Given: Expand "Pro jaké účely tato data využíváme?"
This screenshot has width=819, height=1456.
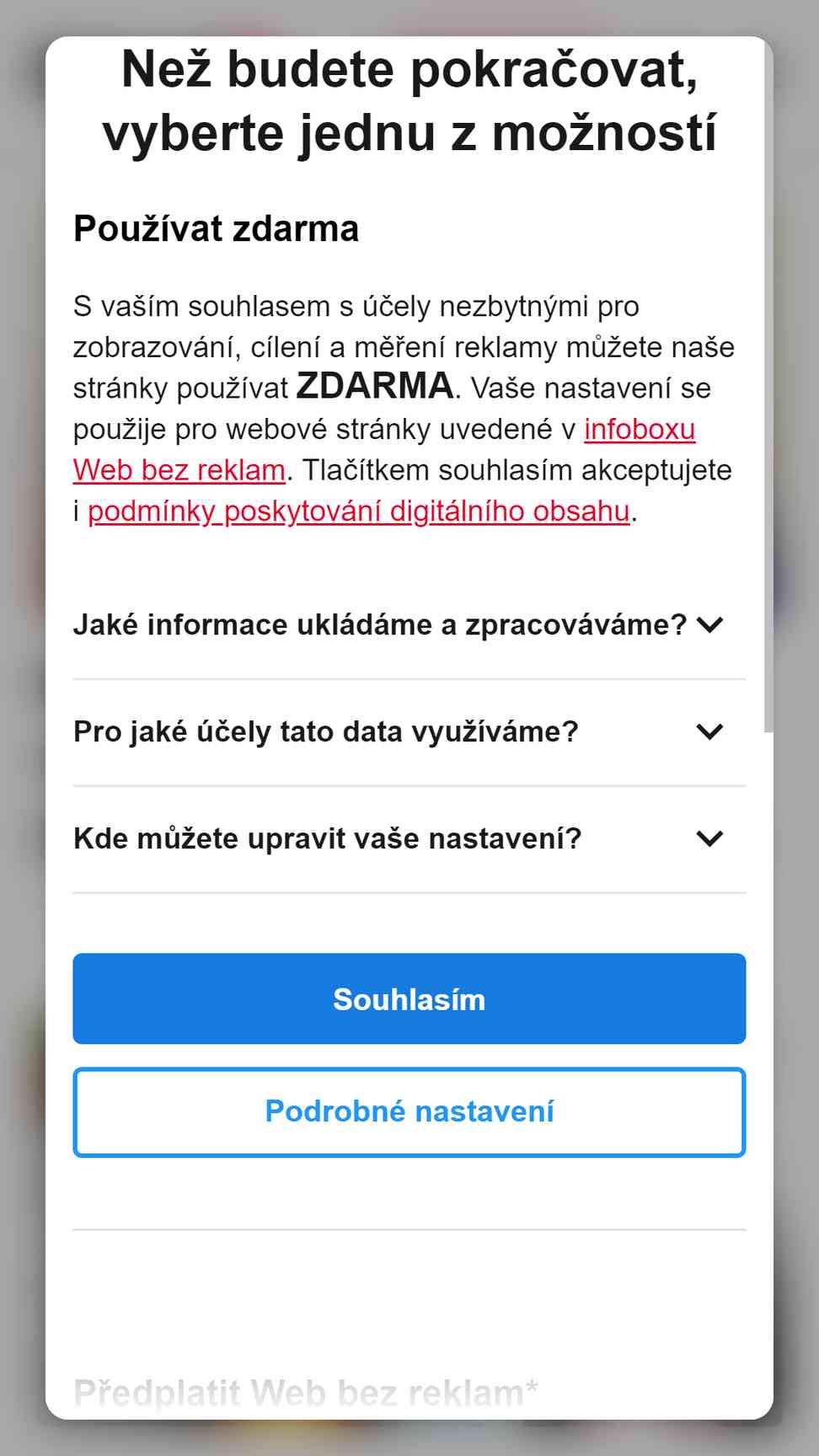Looking at the screenshot, I should [x=409, y=732].
